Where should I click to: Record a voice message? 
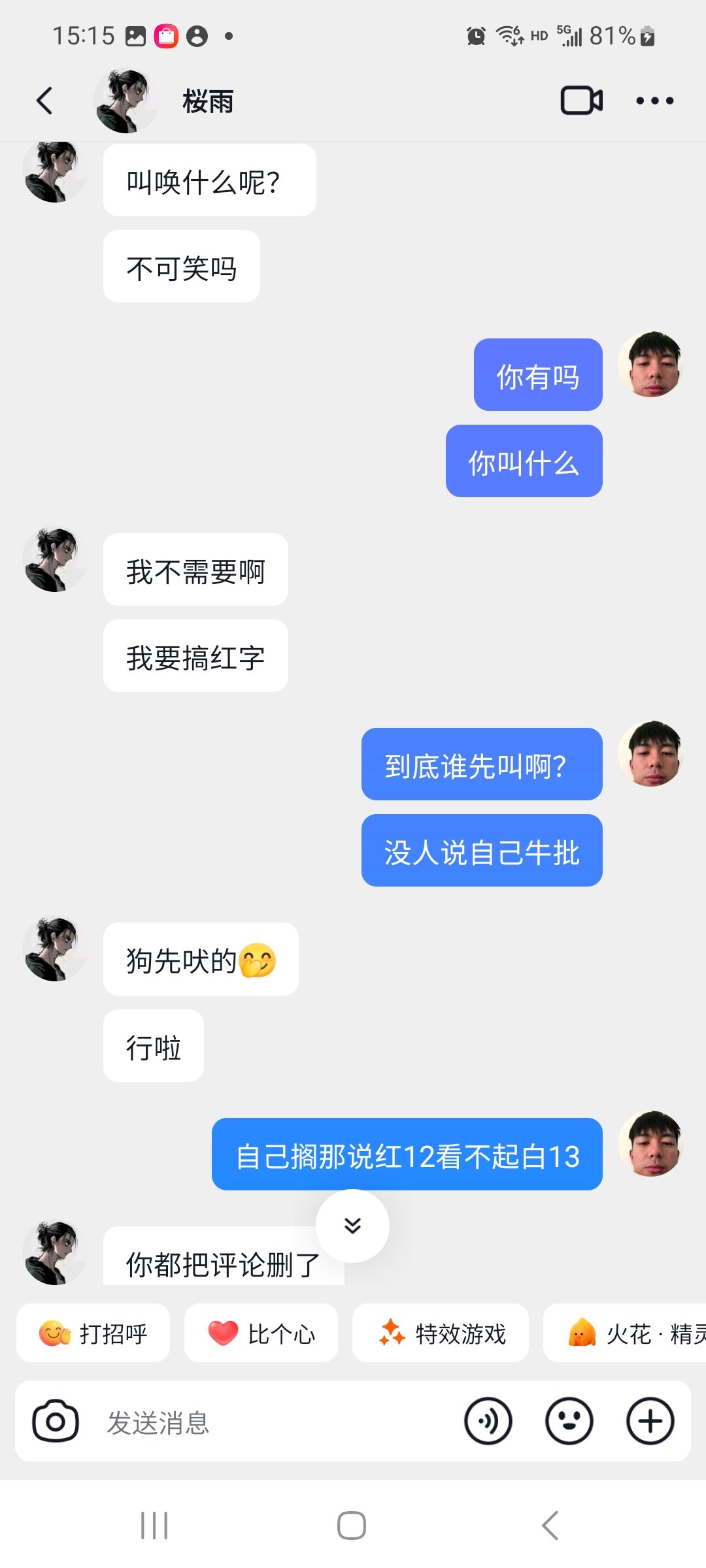[x=488, y=1421]
